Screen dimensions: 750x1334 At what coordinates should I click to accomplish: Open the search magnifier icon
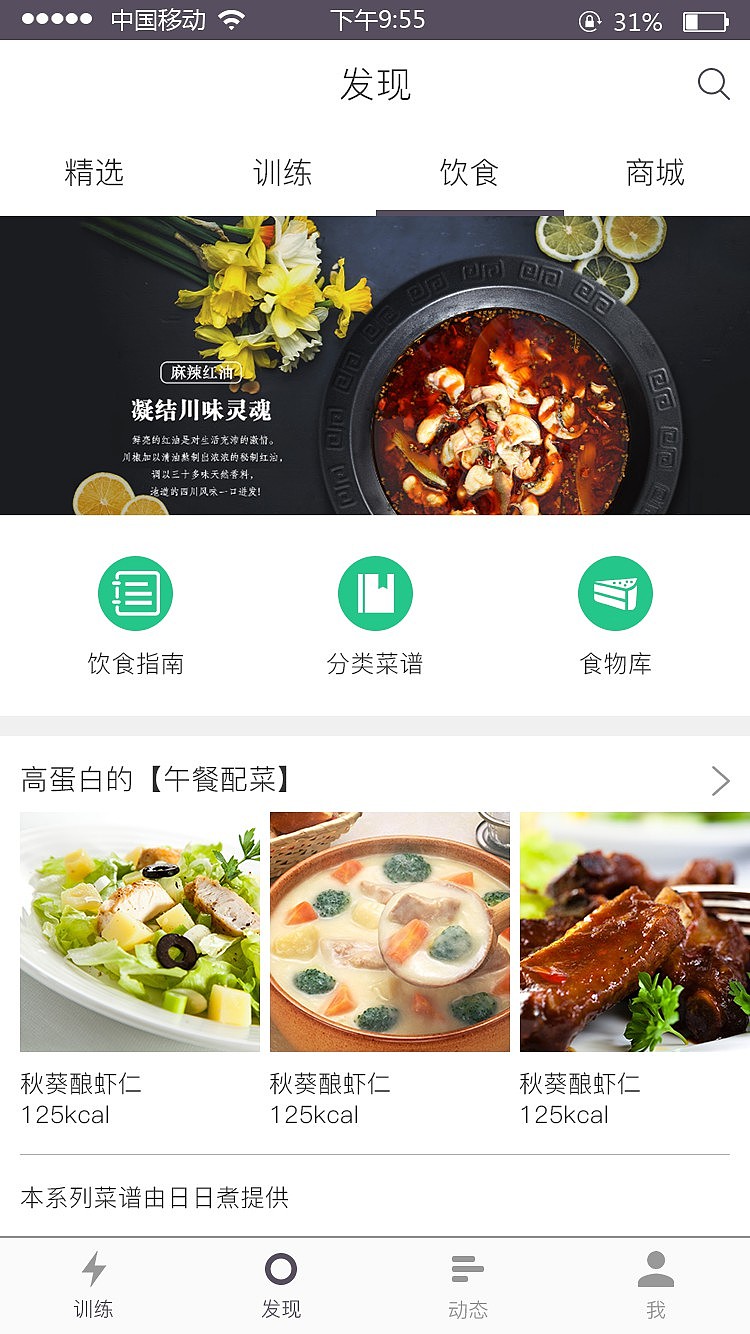point(713,85)
